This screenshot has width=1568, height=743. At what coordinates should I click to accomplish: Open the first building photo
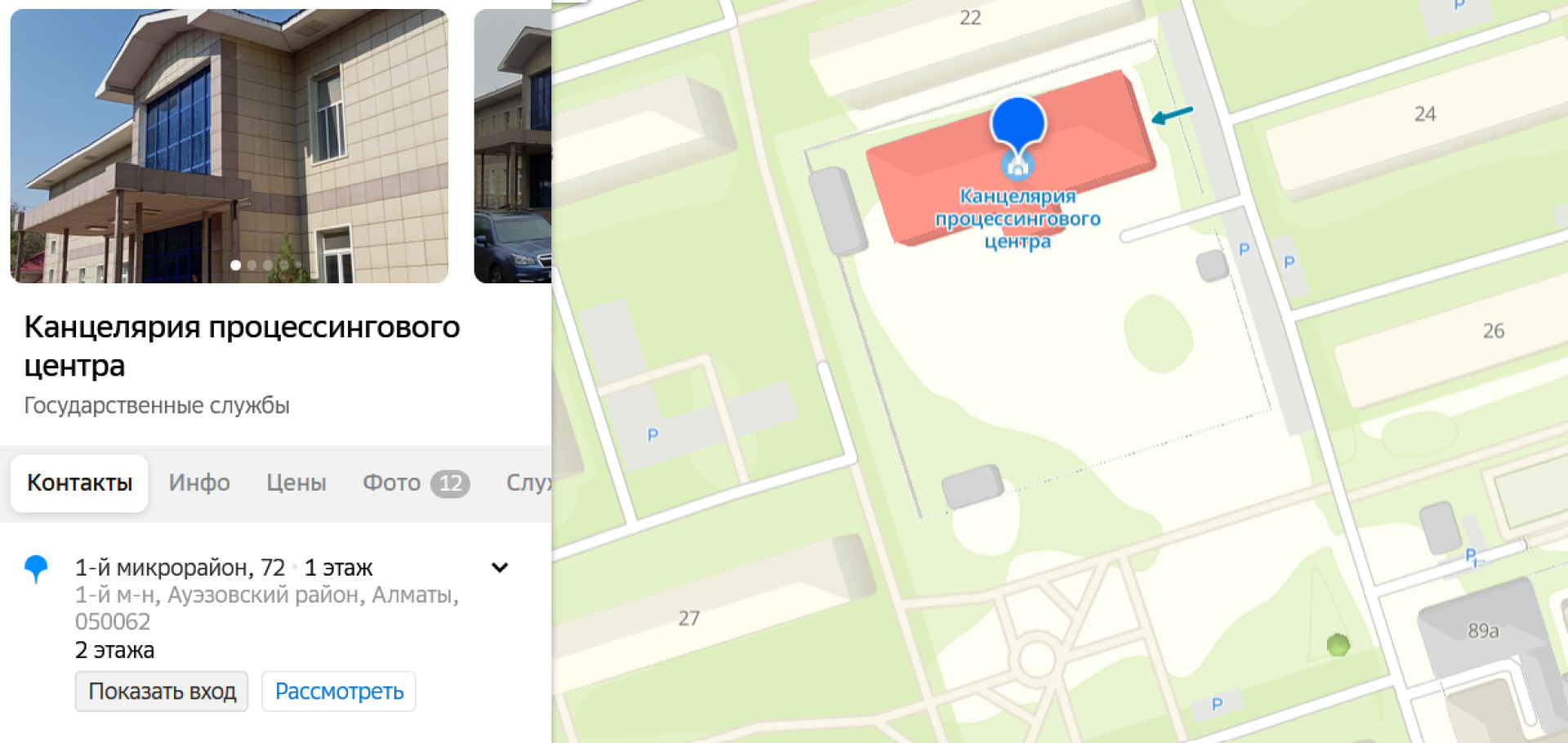pos(229,145)
